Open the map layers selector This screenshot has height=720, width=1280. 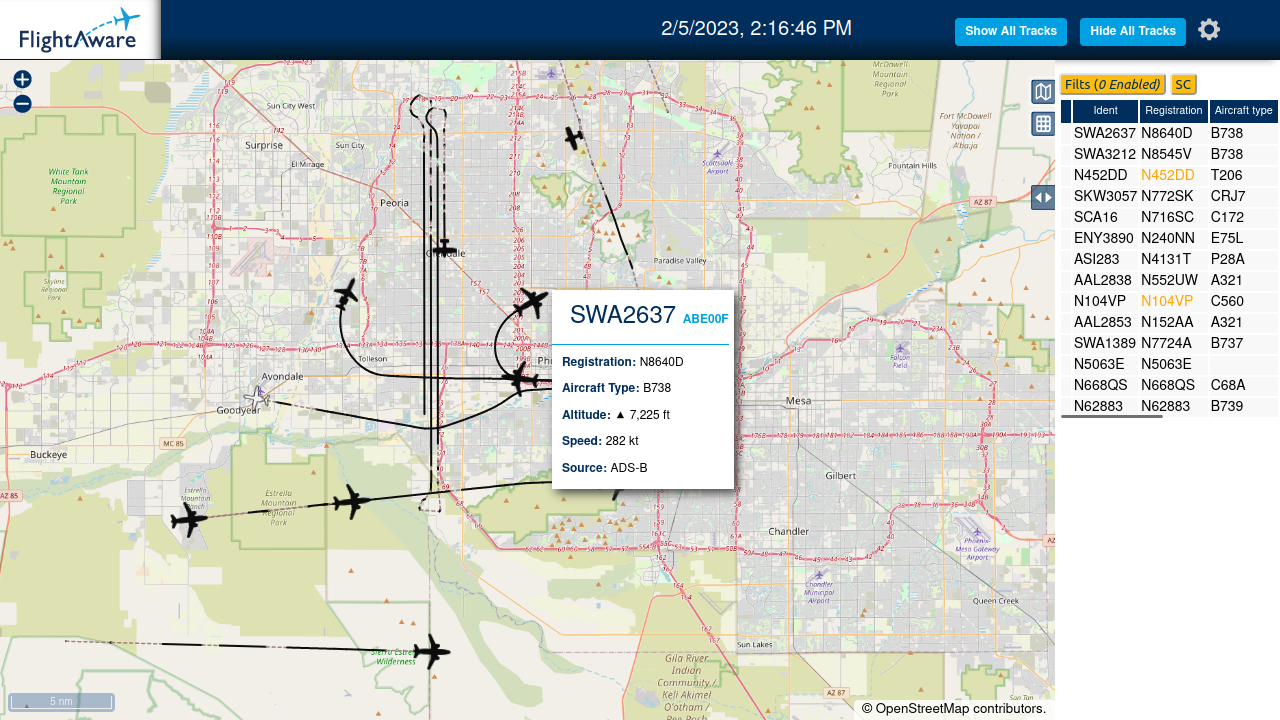coord(1043,92)
